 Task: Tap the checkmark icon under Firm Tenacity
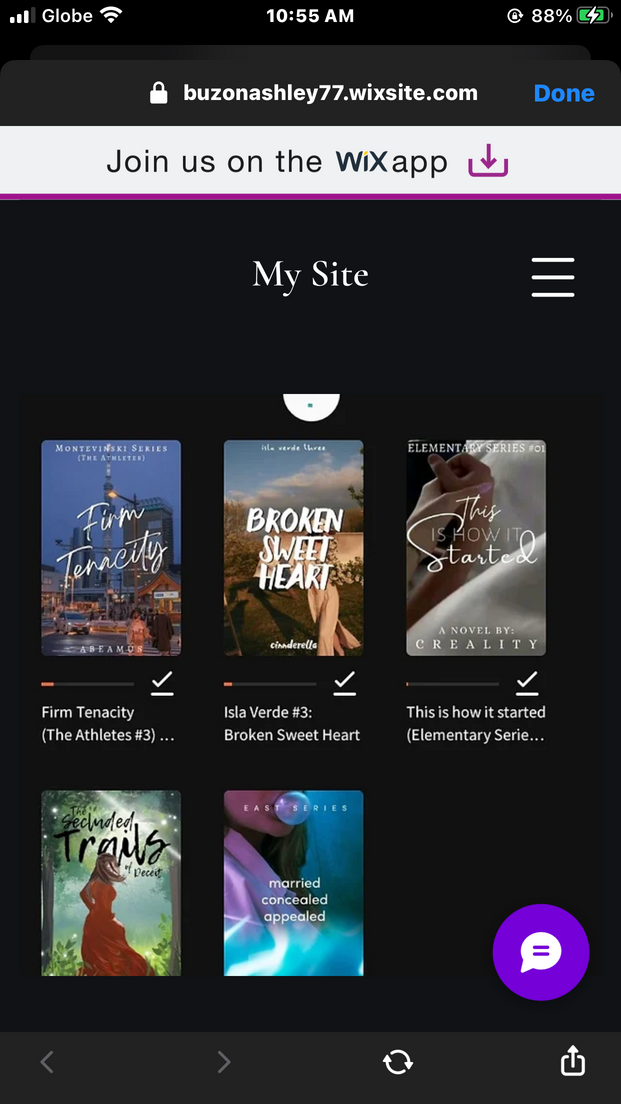pyautogui.click(x=162, y=683)
